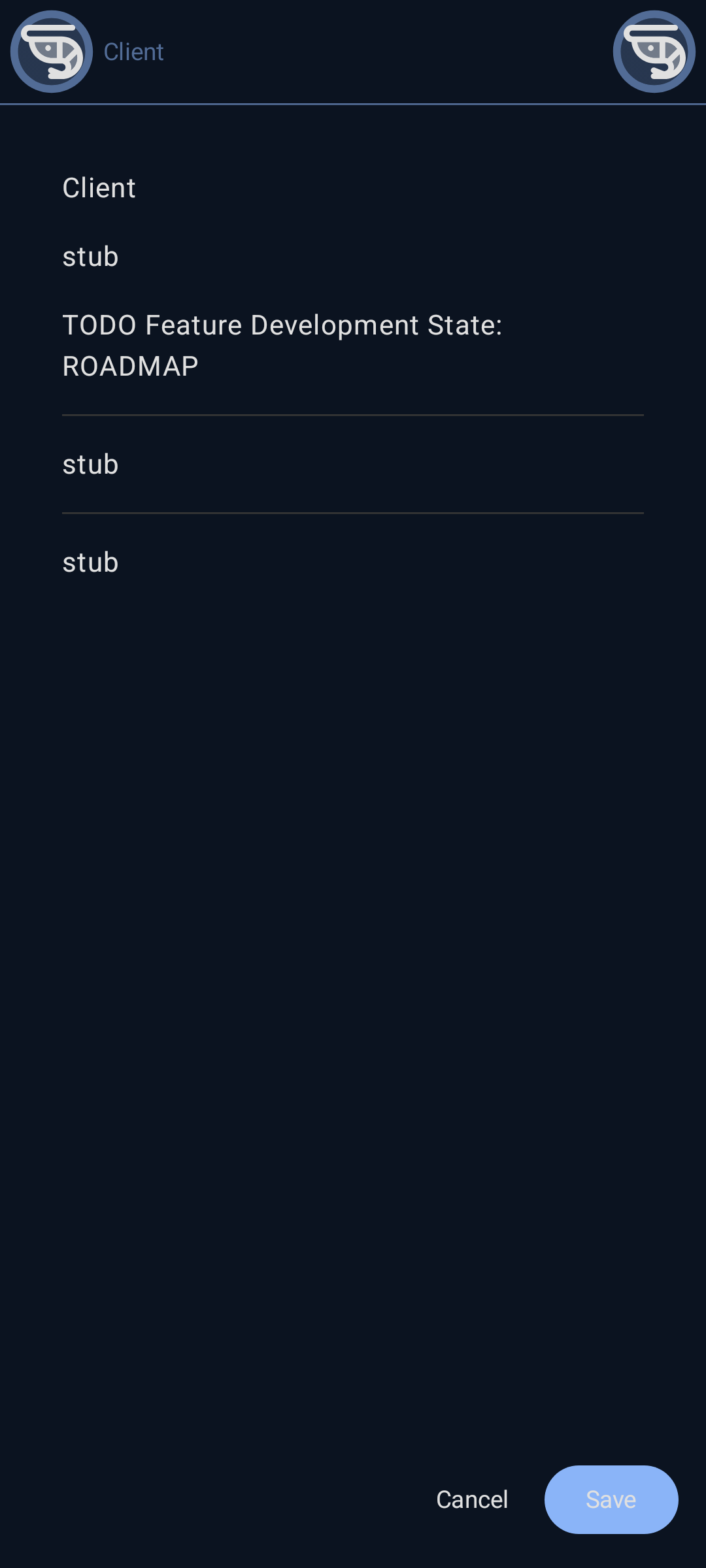Tap the divider line under the ROADMAP text

click(x=353, y=414)
